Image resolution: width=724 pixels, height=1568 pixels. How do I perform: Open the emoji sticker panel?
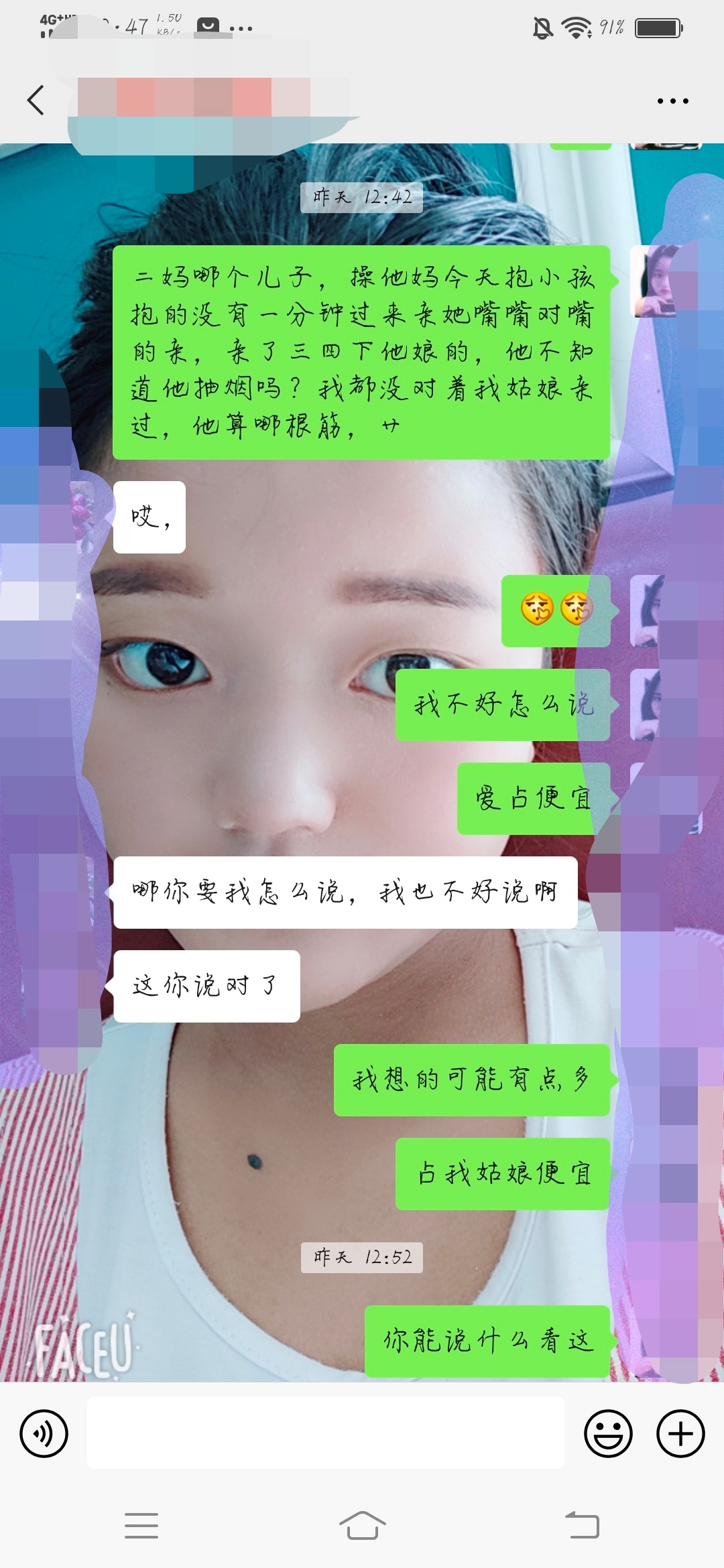point(608,1434)
